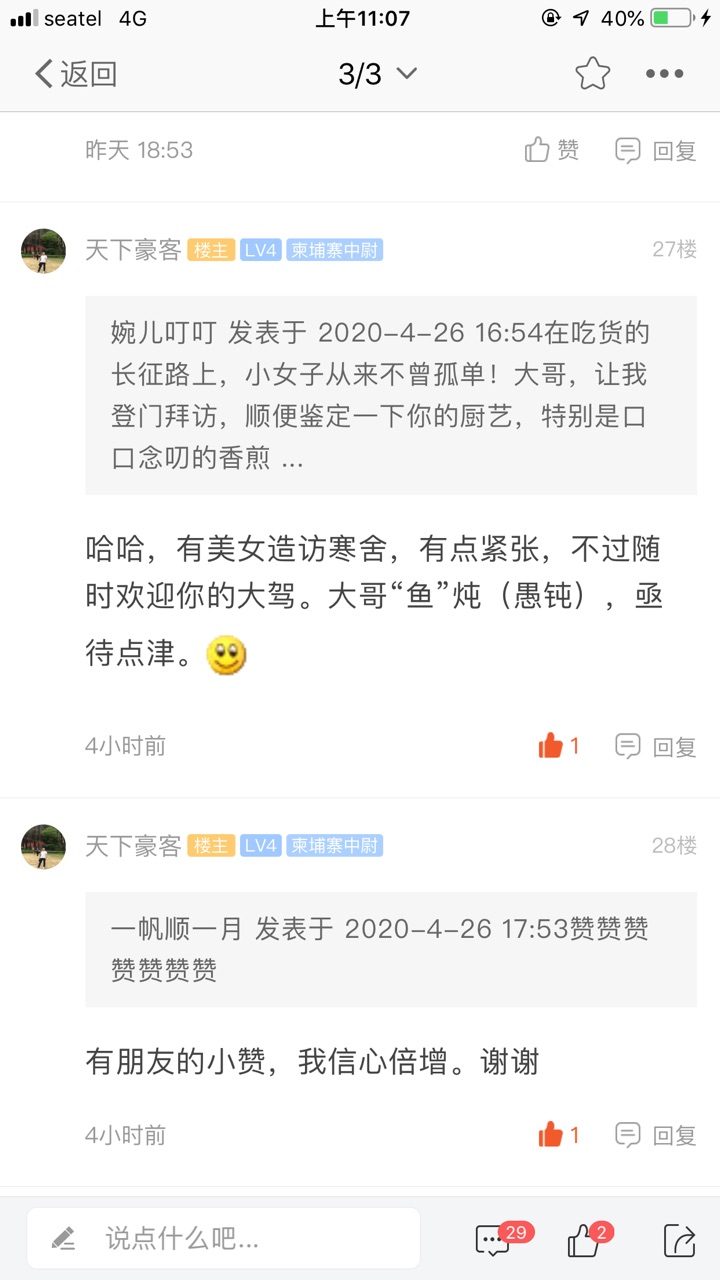The height and width of the screenshot is (1280, 720).
Task: Reply to the 27楼 post
Action: (x=655, y=746)
